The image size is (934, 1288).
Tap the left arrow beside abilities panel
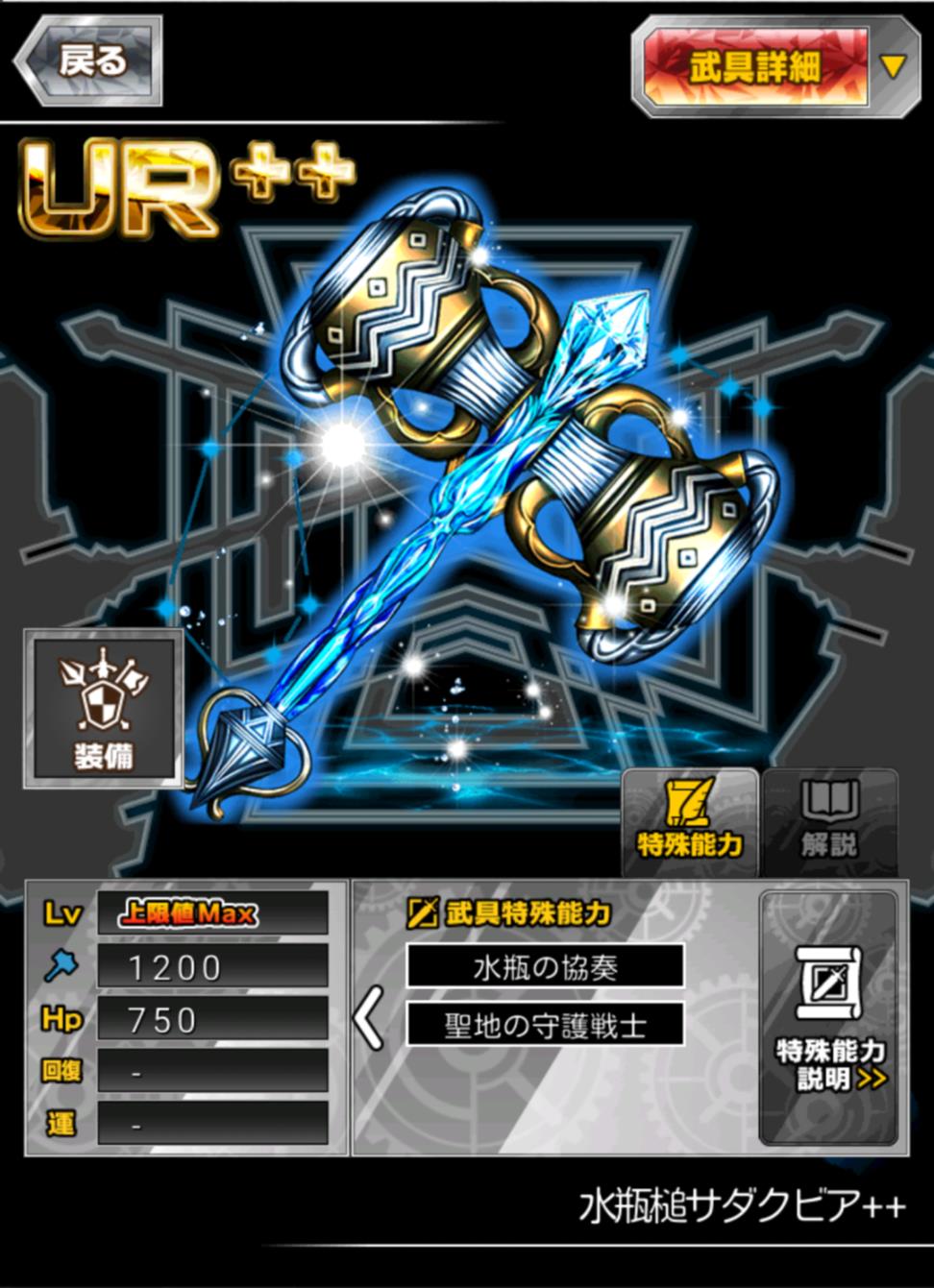point(369,1018)
